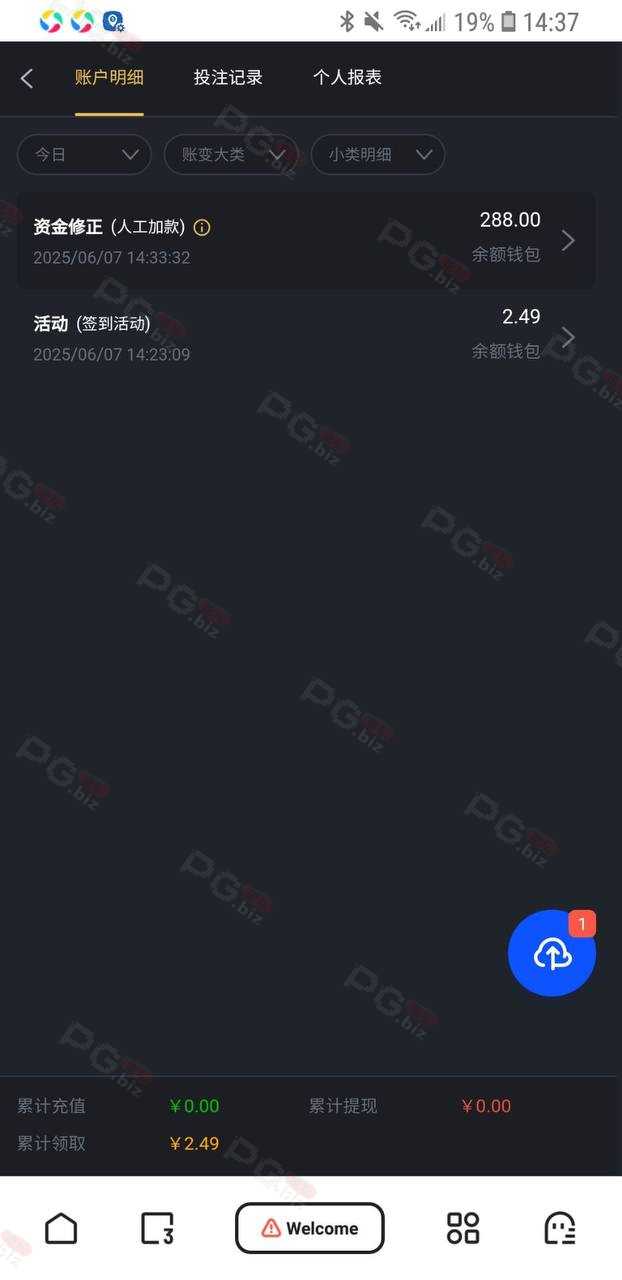
Task: Switch to the 投注记录 tab
Action: tap(228, 78)
